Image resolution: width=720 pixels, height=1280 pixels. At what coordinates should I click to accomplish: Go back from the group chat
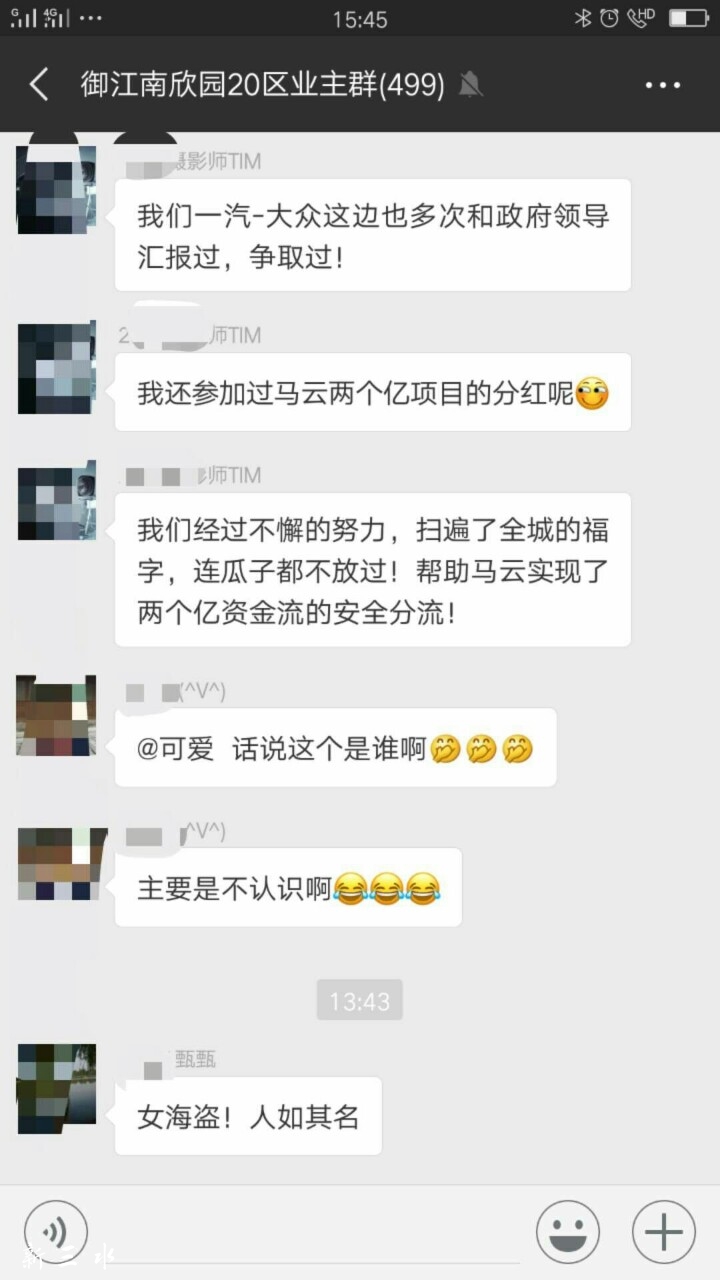[x=40, y=85]
